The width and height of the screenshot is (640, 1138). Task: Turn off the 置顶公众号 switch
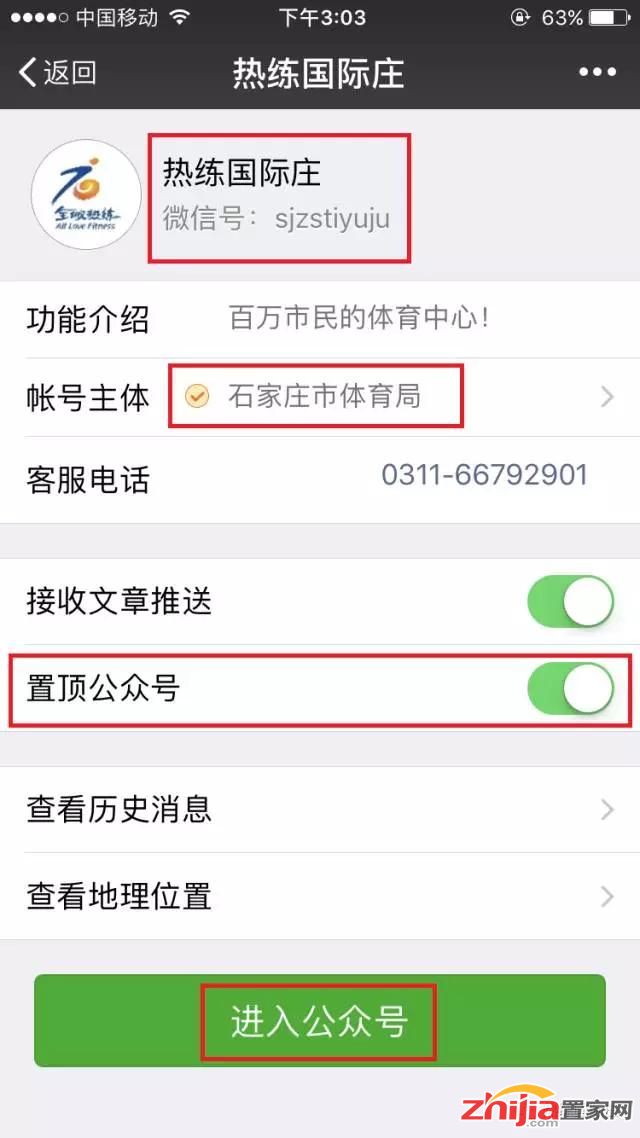[570, 688]
